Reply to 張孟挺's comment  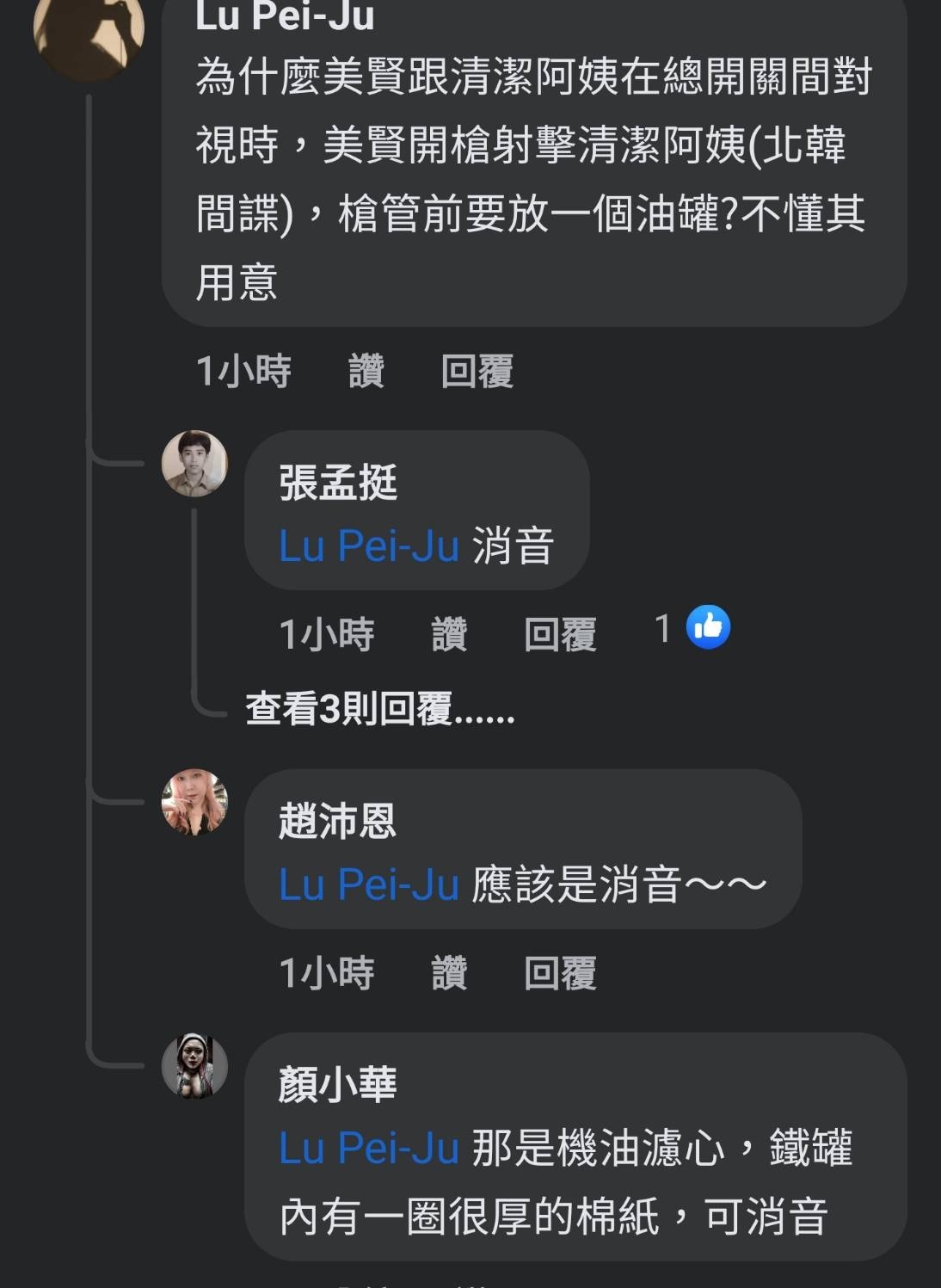coord(560,635)
